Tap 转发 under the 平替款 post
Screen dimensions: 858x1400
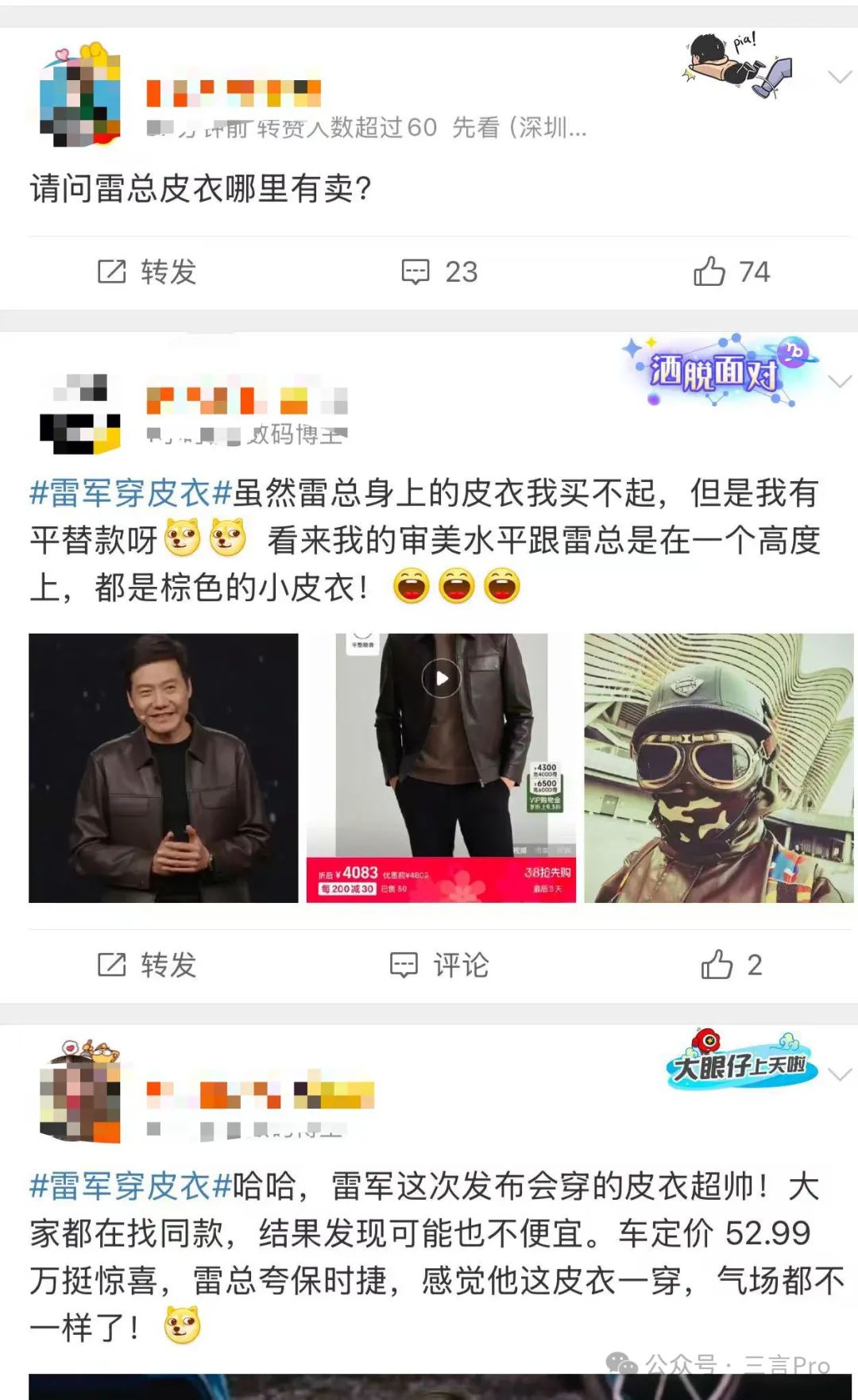(146, 965)
